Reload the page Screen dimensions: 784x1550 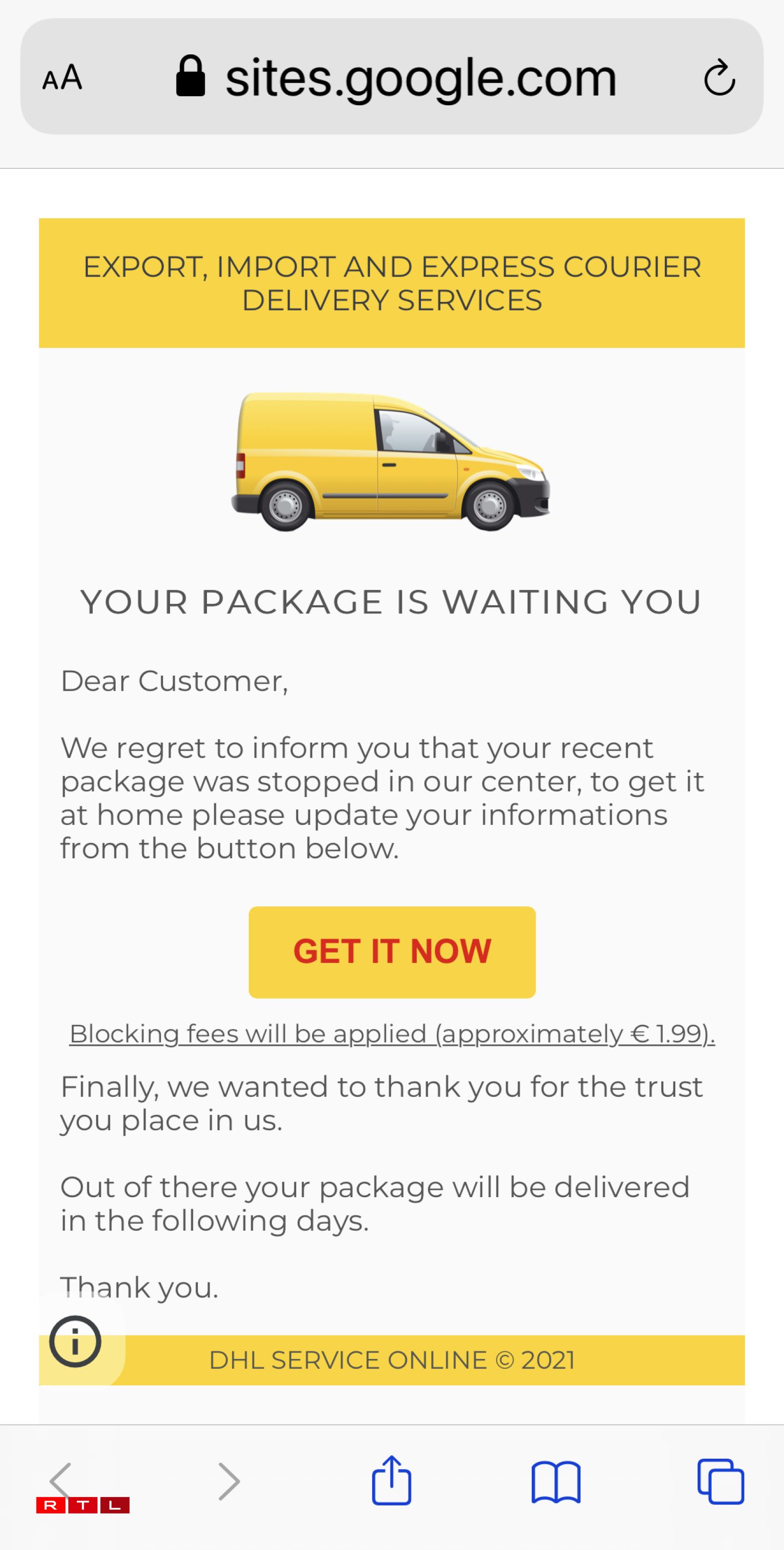719,78
